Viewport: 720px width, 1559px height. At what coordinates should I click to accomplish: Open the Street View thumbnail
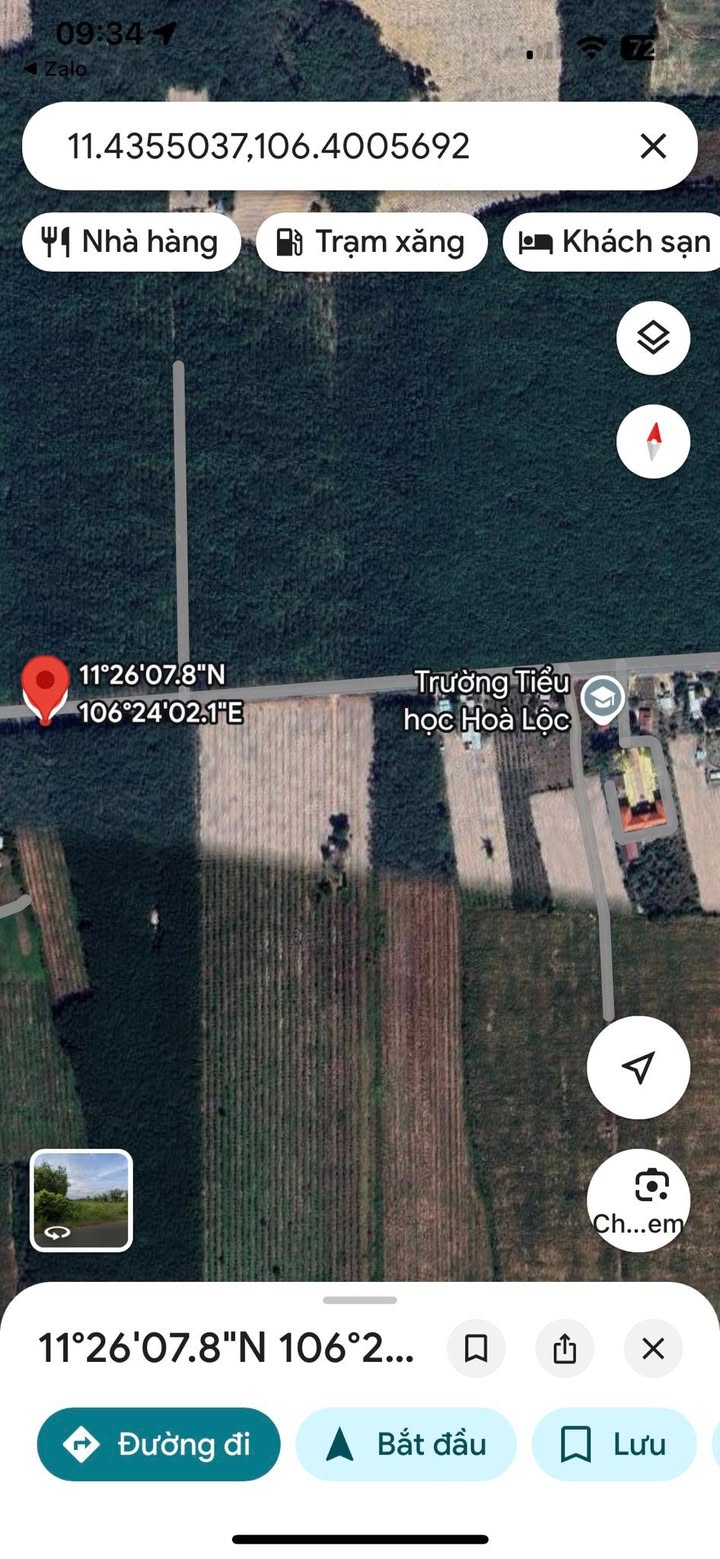(x=81, y=1200)
